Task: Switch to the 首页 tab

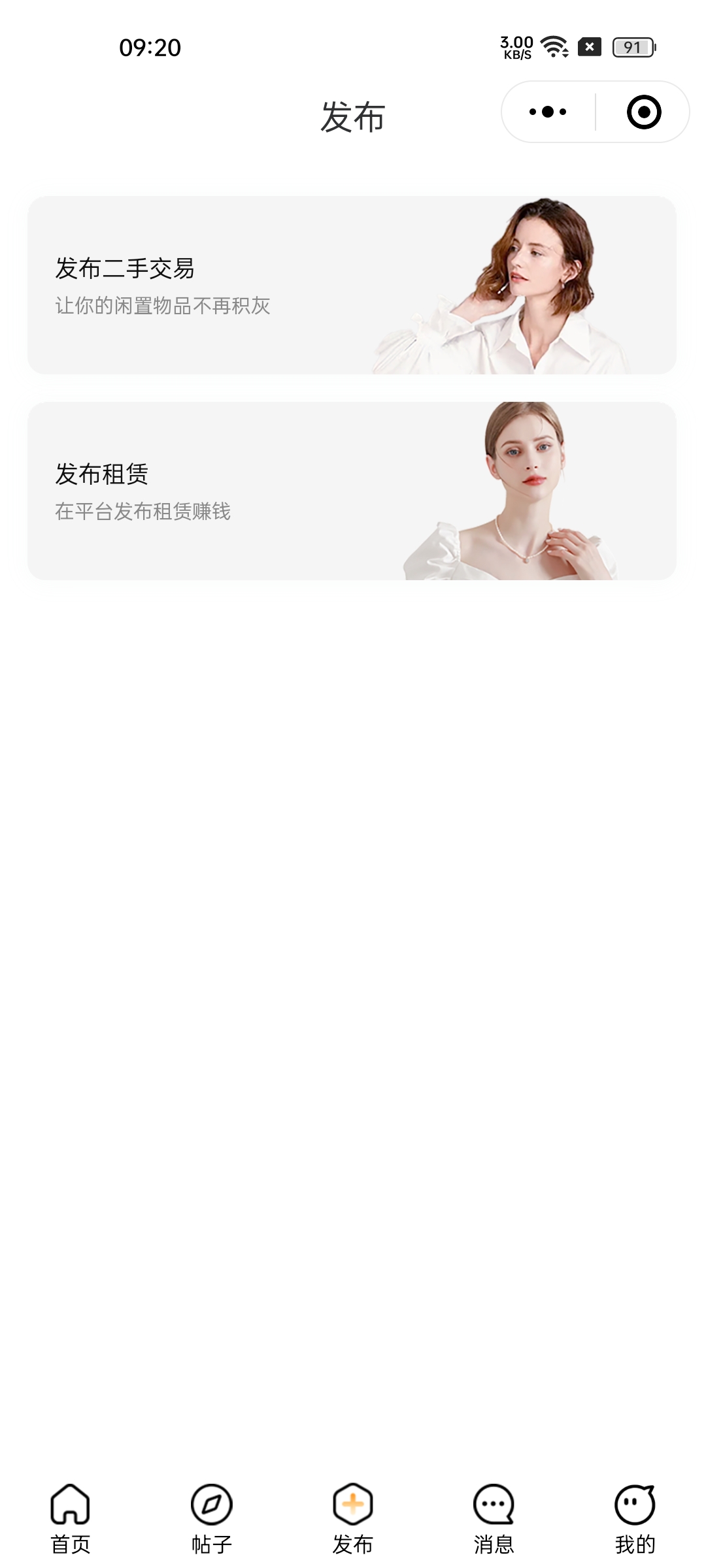Action: pos(71,1518)
